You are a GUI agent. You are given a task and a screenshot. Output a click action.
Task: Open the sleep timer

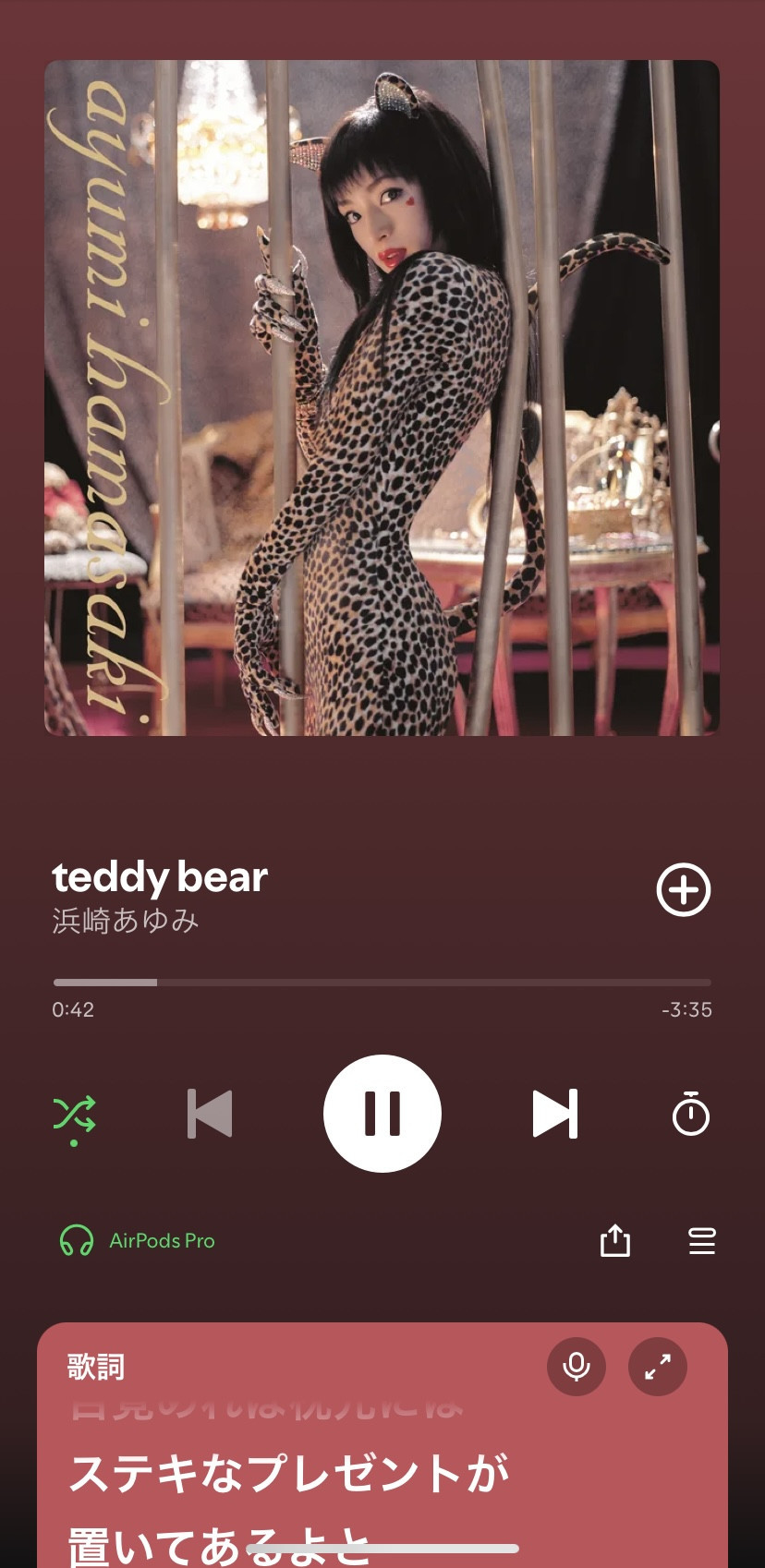690,1114
